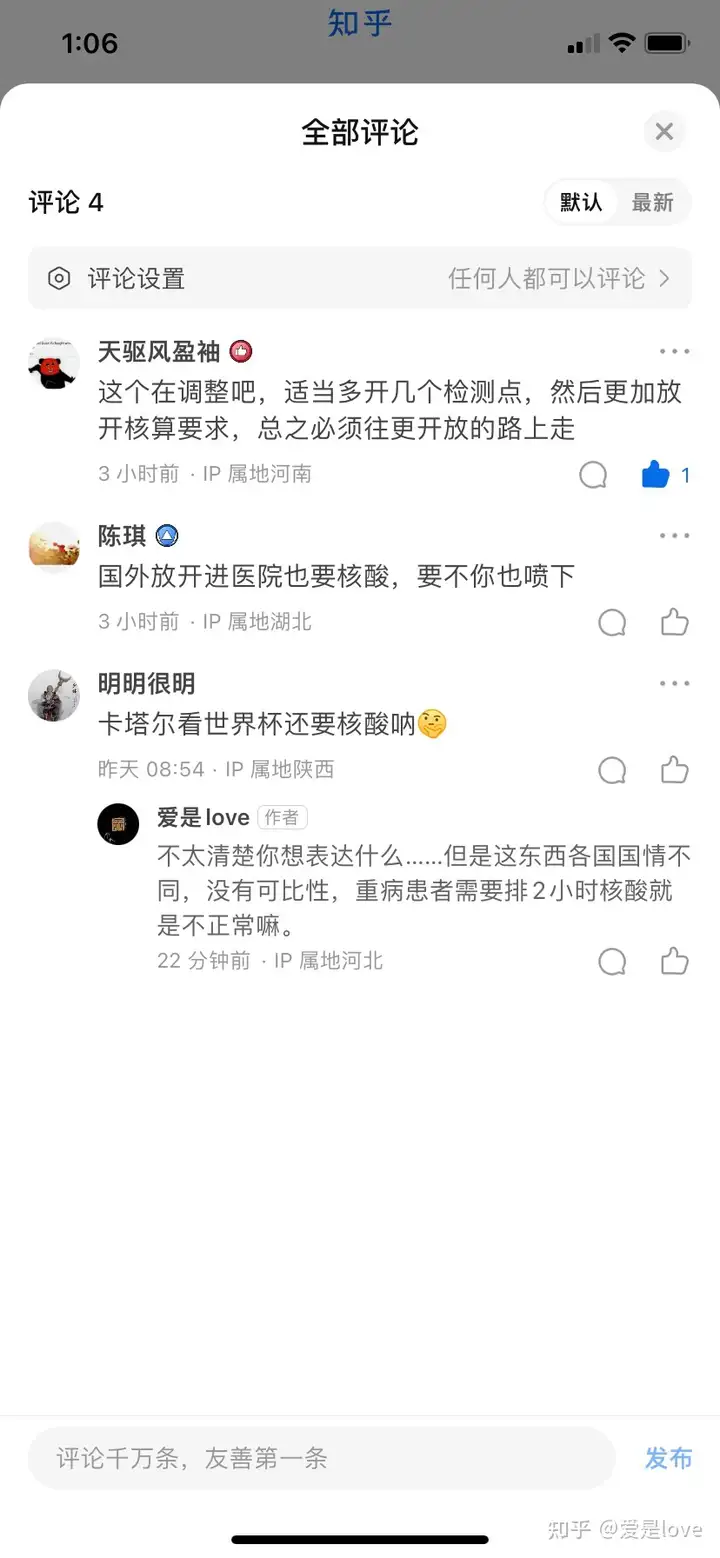Image resolution: width=720 pixels, height=1558 pixels.
Task: Like 明明很明's comment
Action: (675, 770)
